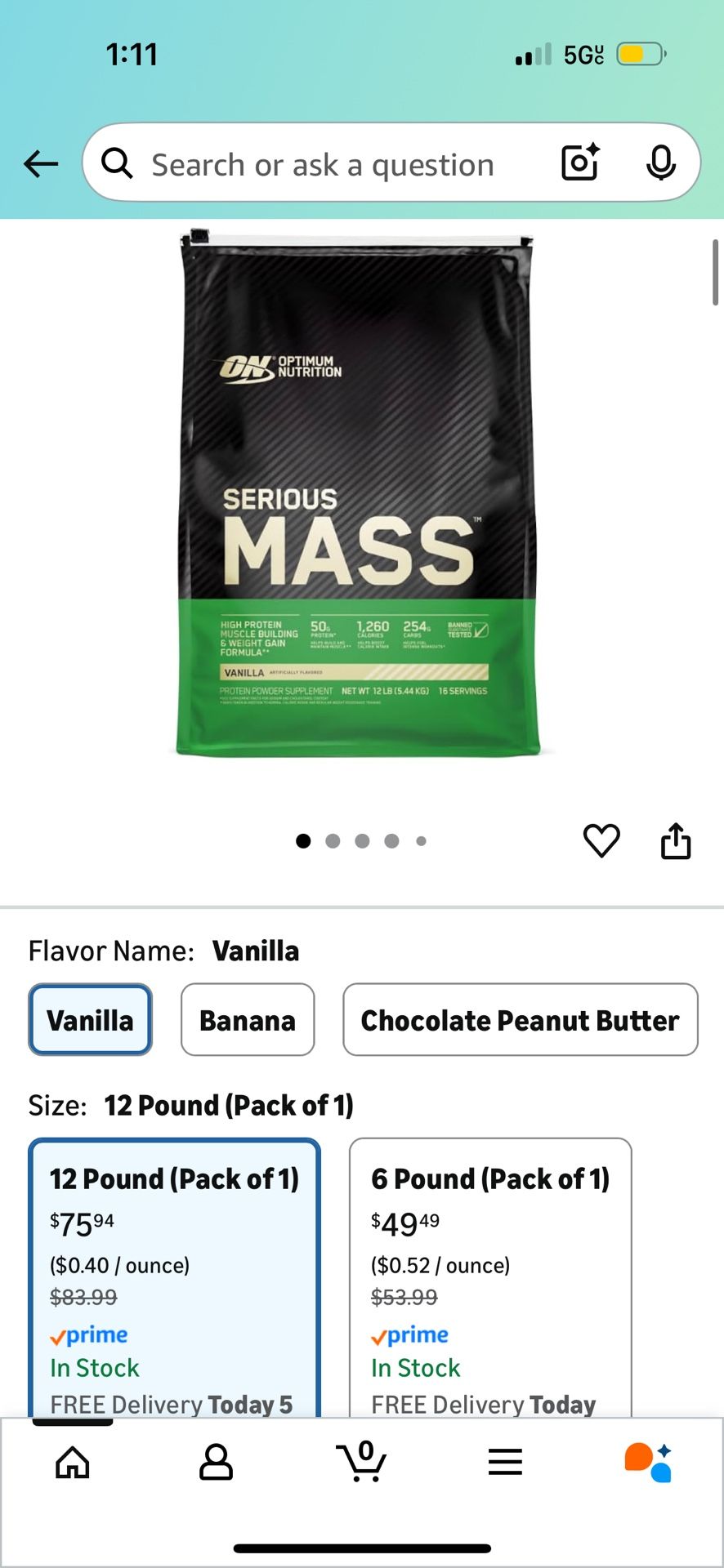Viewport: 724px width, 1568px height.
Task: Go back using the arrow
Action: tap(41, 163)
